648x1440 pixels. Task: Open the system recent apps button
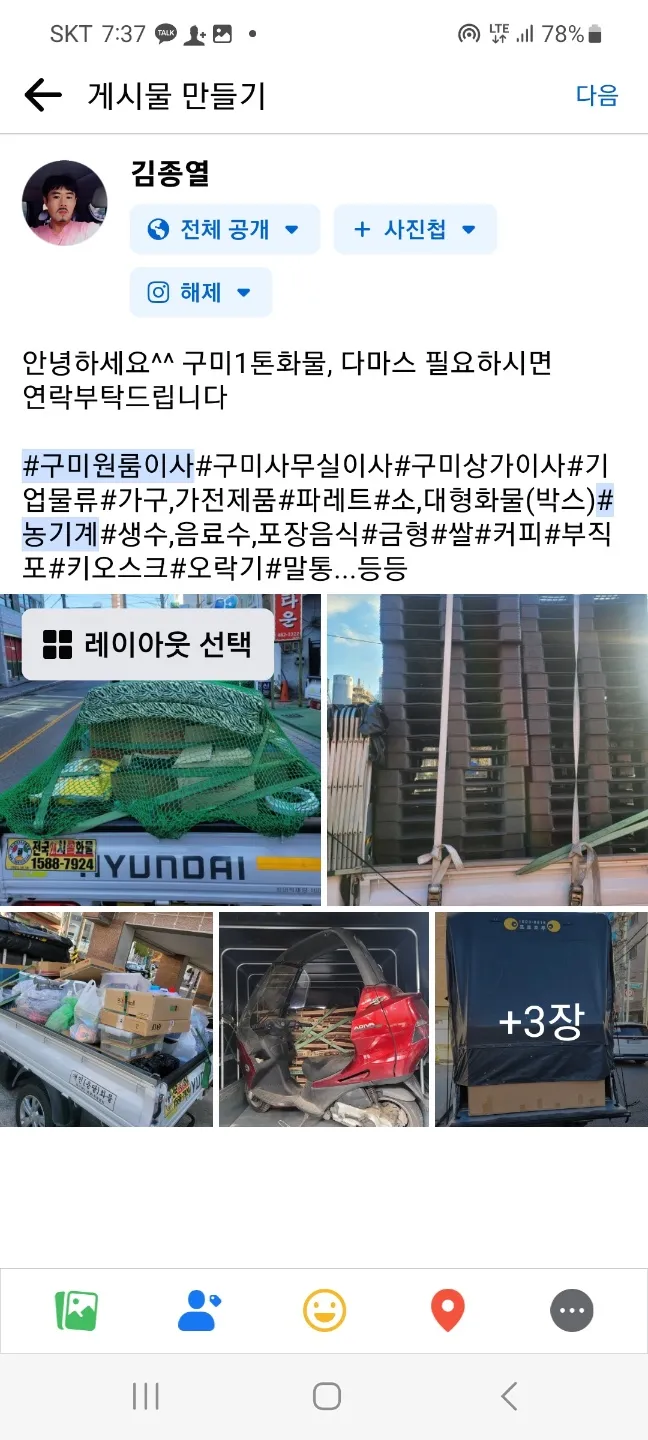coord(146,1397)
